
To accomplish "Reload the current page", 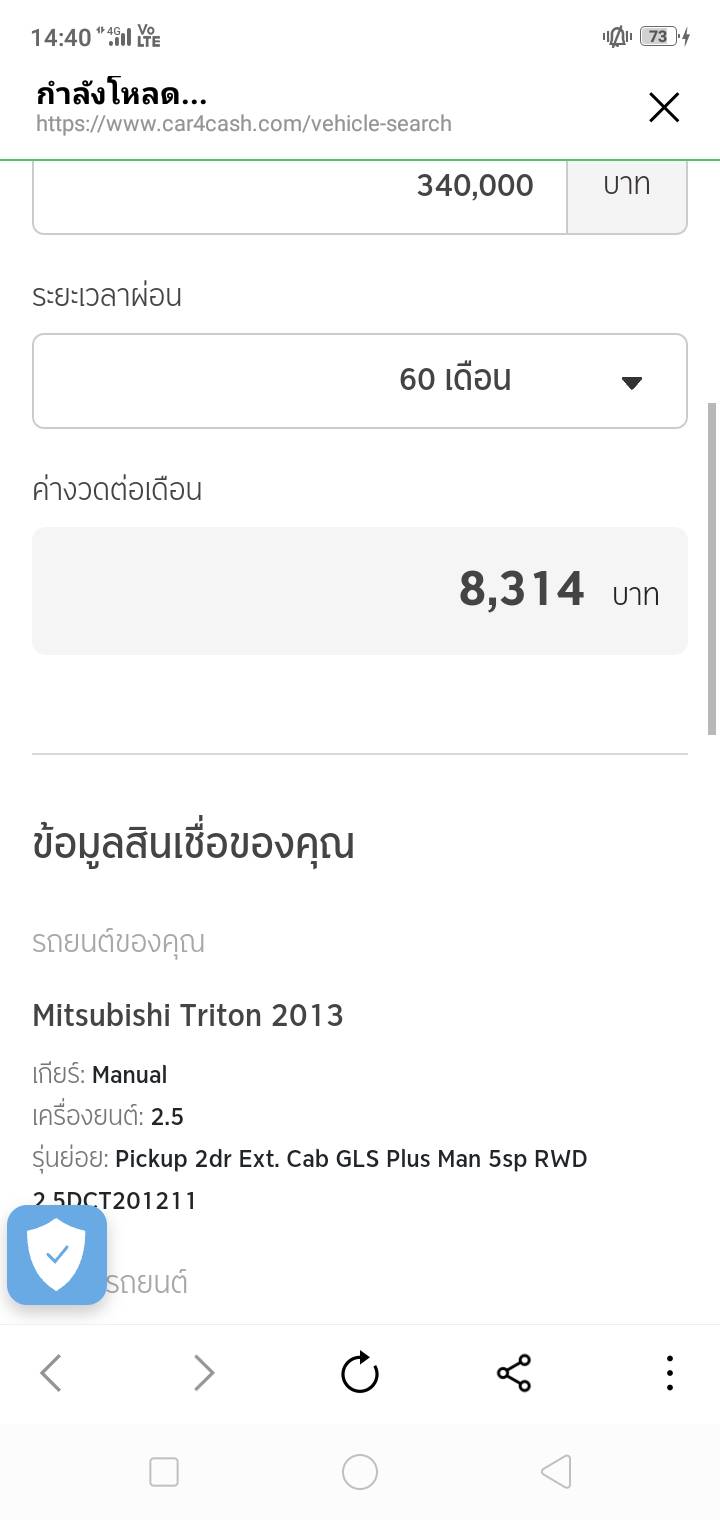I will point(360,1373).
